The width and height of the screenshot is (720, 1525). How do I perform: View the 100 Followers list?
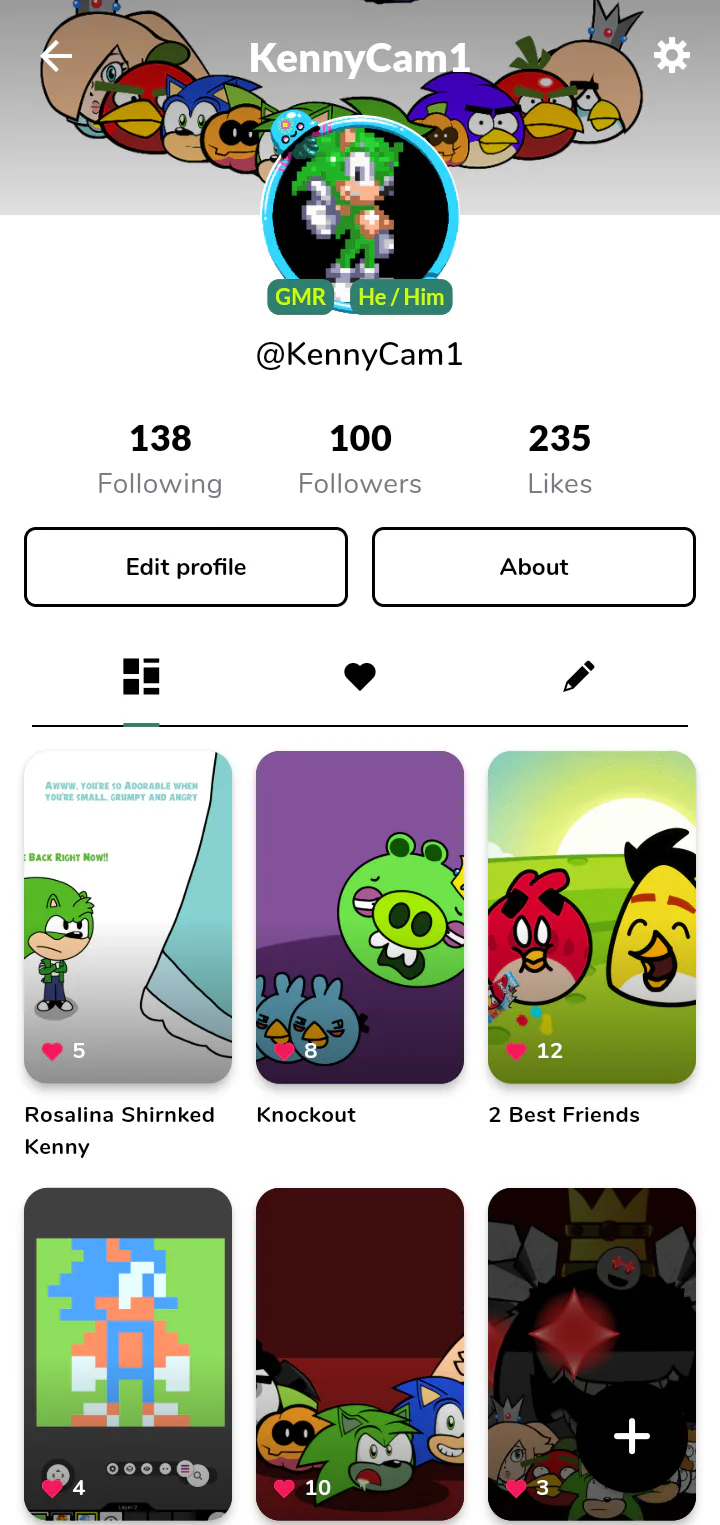(x=360, y=458)
